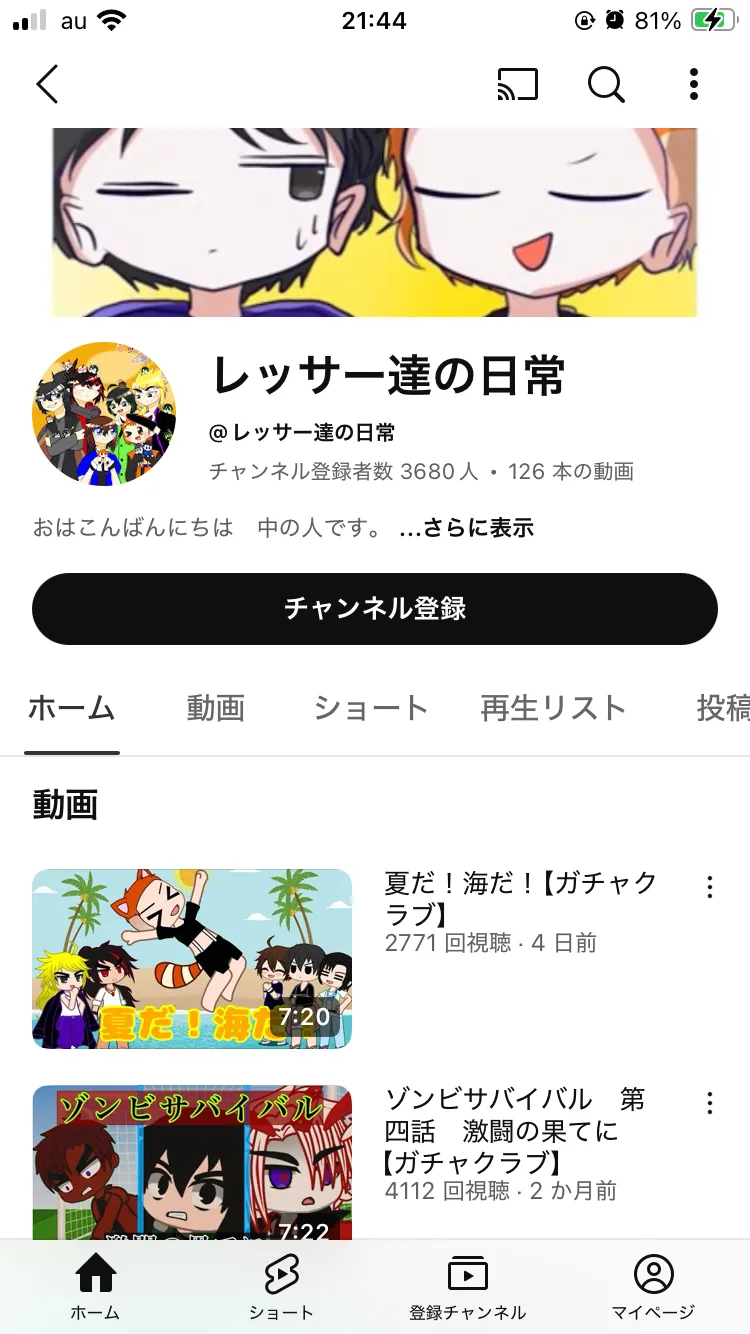Play the ゾンビサバイバル 第四話 video
This screenshot has width=750, height=1334.
click(192, 1162)
